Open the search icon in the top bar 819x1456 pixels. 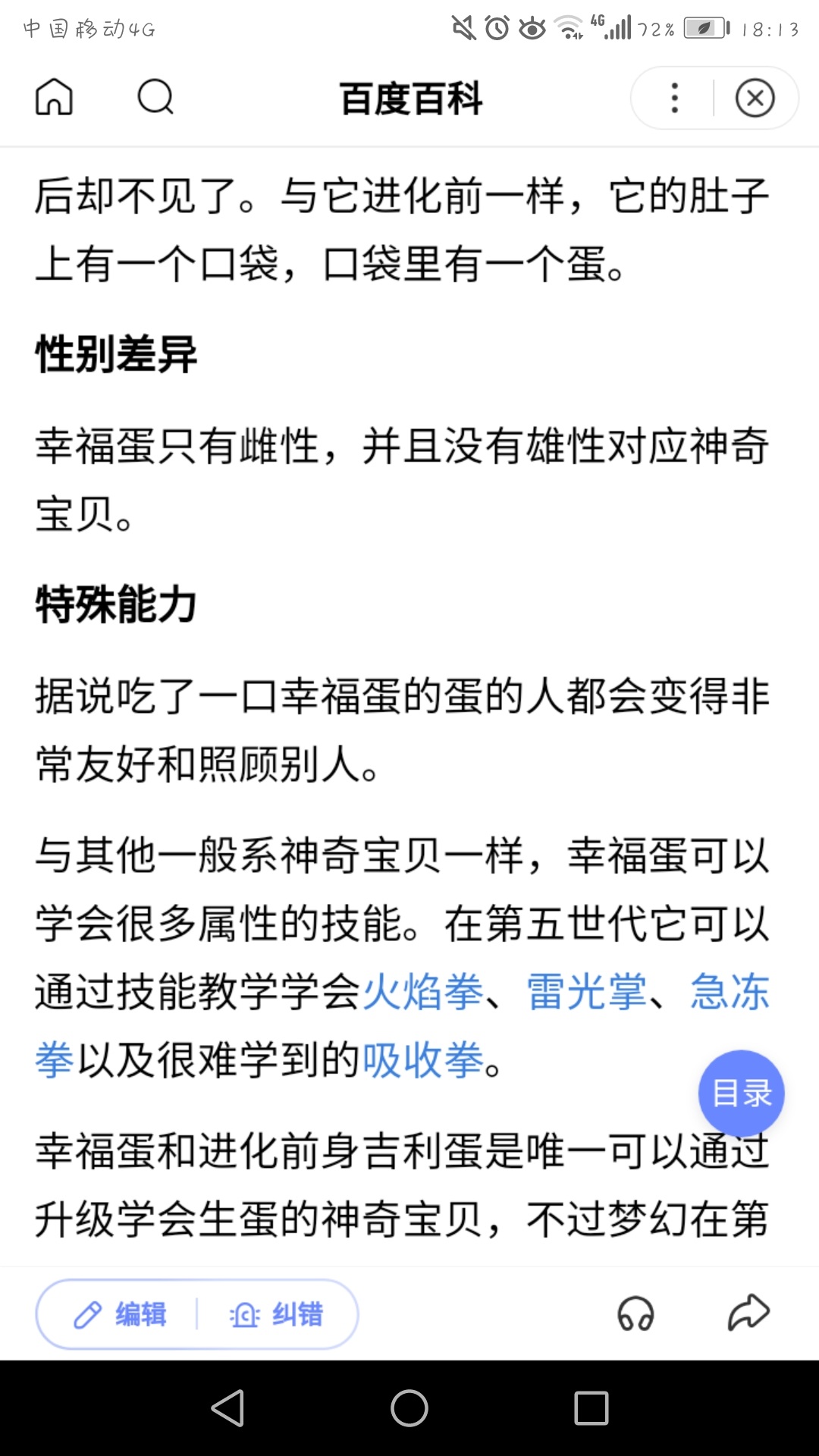tap(155, 97)
